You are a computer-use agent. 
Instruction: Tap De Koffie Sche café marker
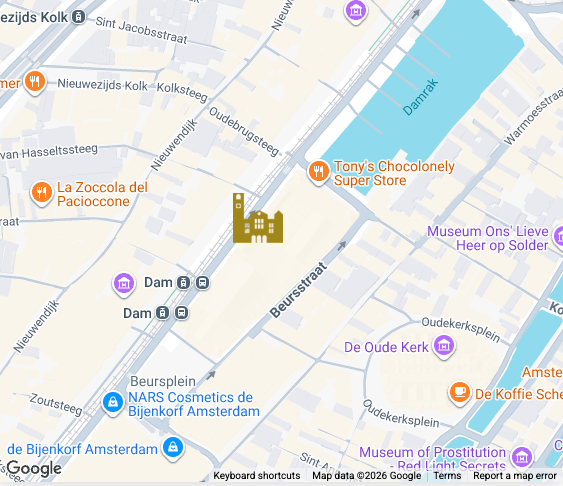click(x=459, y=393)
